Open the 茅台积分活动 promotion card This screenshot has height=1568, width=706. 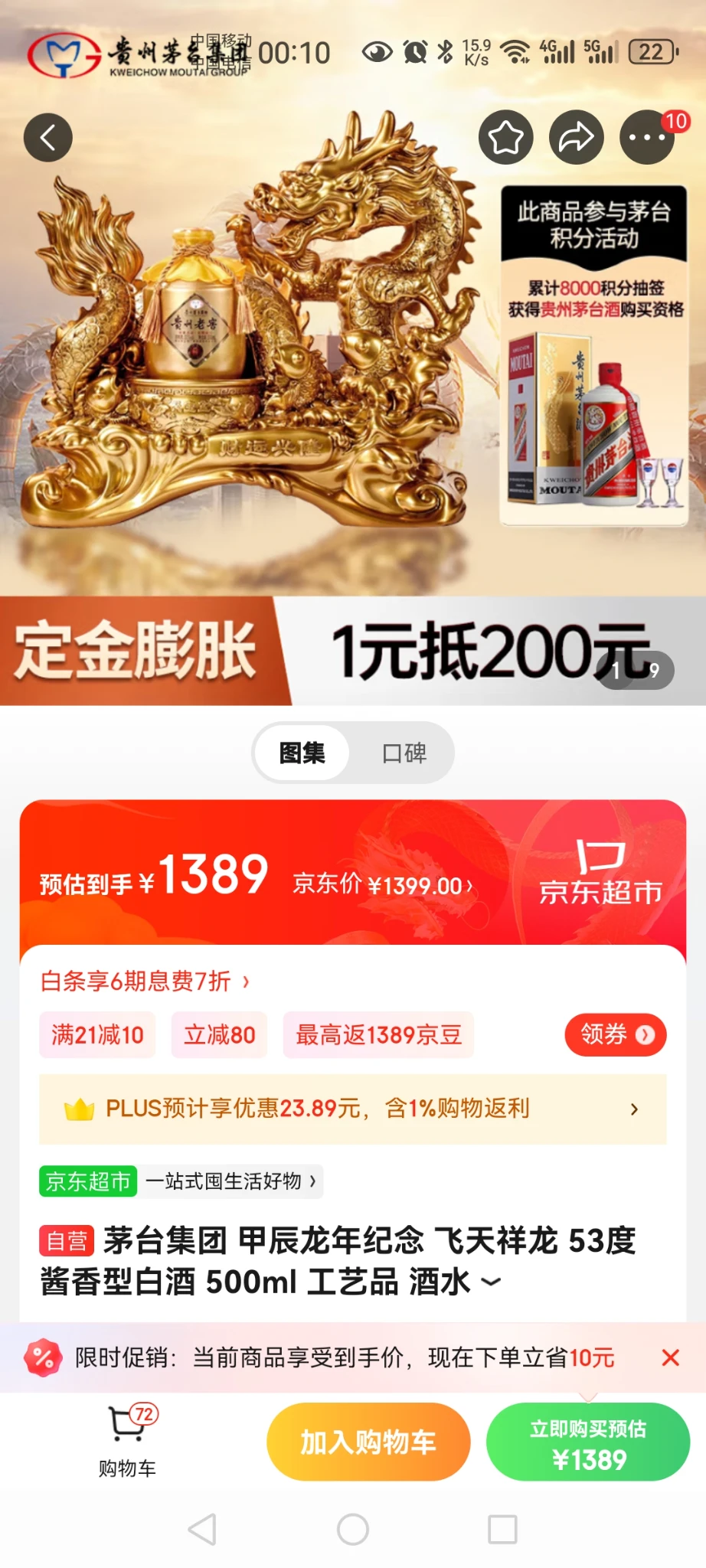(x=594, y=356)
